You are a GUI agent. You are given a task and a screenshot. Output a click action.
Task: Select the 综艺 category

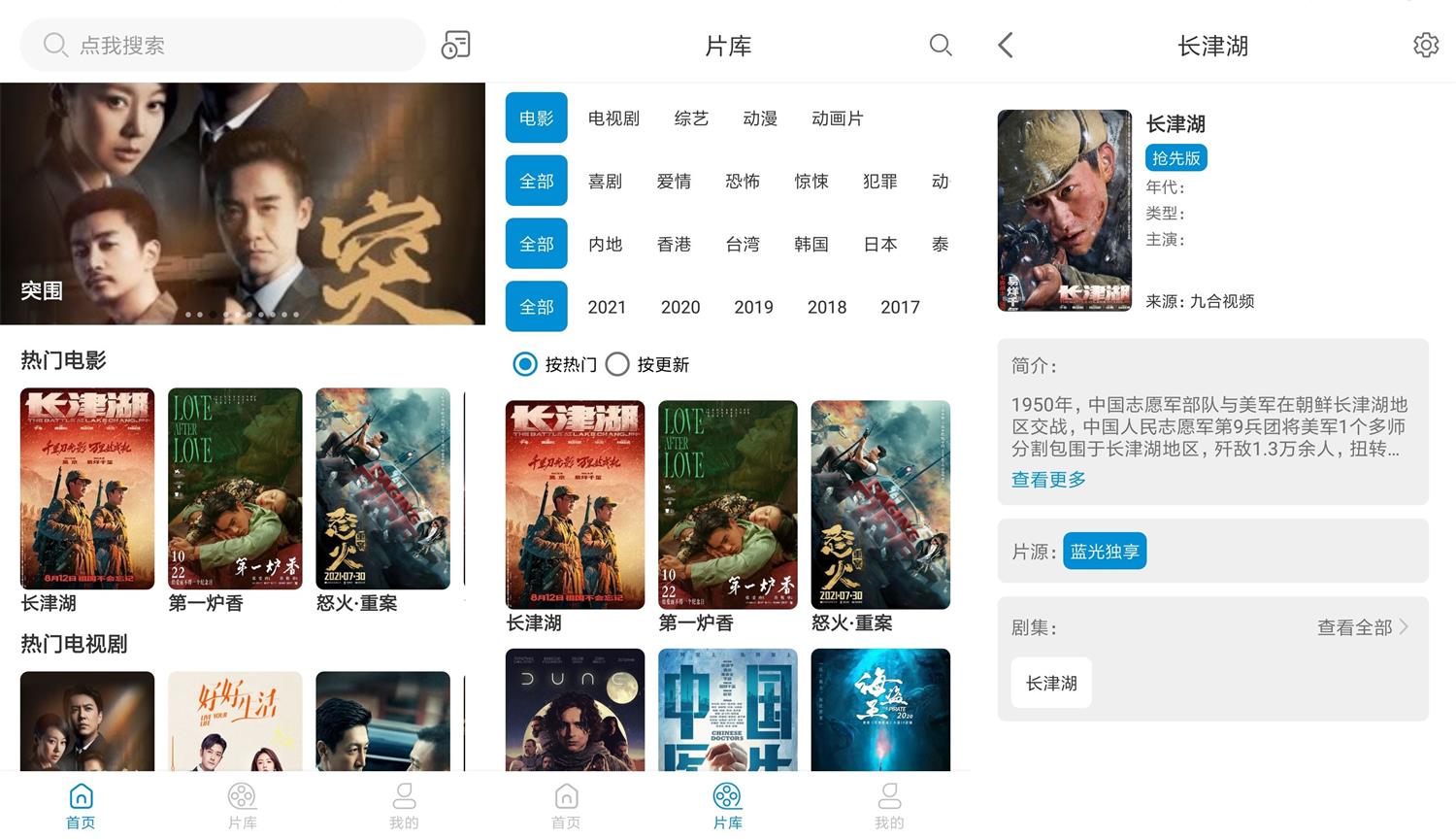pyautogui.click(x=691, y=118)
